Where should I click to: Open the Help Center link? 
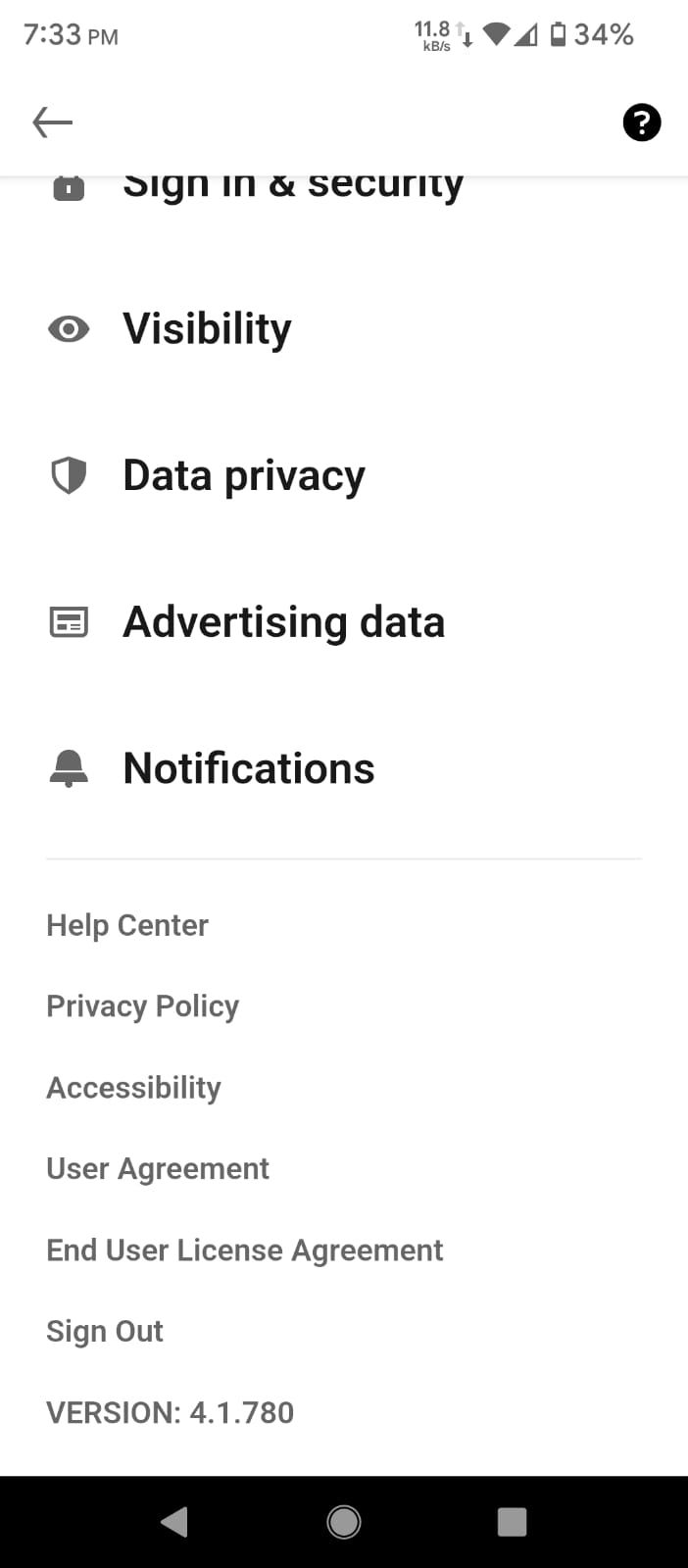(127, 925)
